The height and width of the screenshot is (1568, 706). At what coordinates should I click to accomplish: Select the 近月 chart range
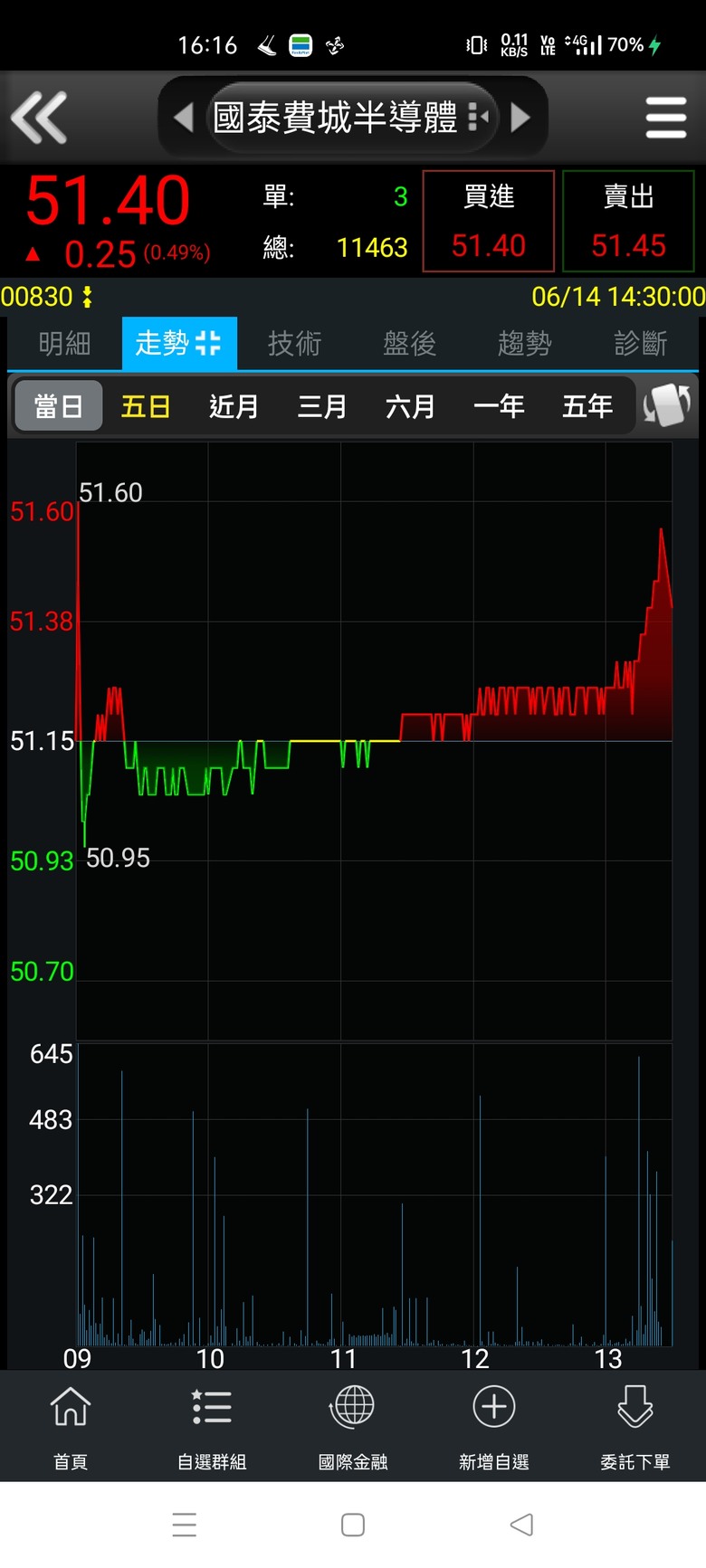[x=234, y=406]
